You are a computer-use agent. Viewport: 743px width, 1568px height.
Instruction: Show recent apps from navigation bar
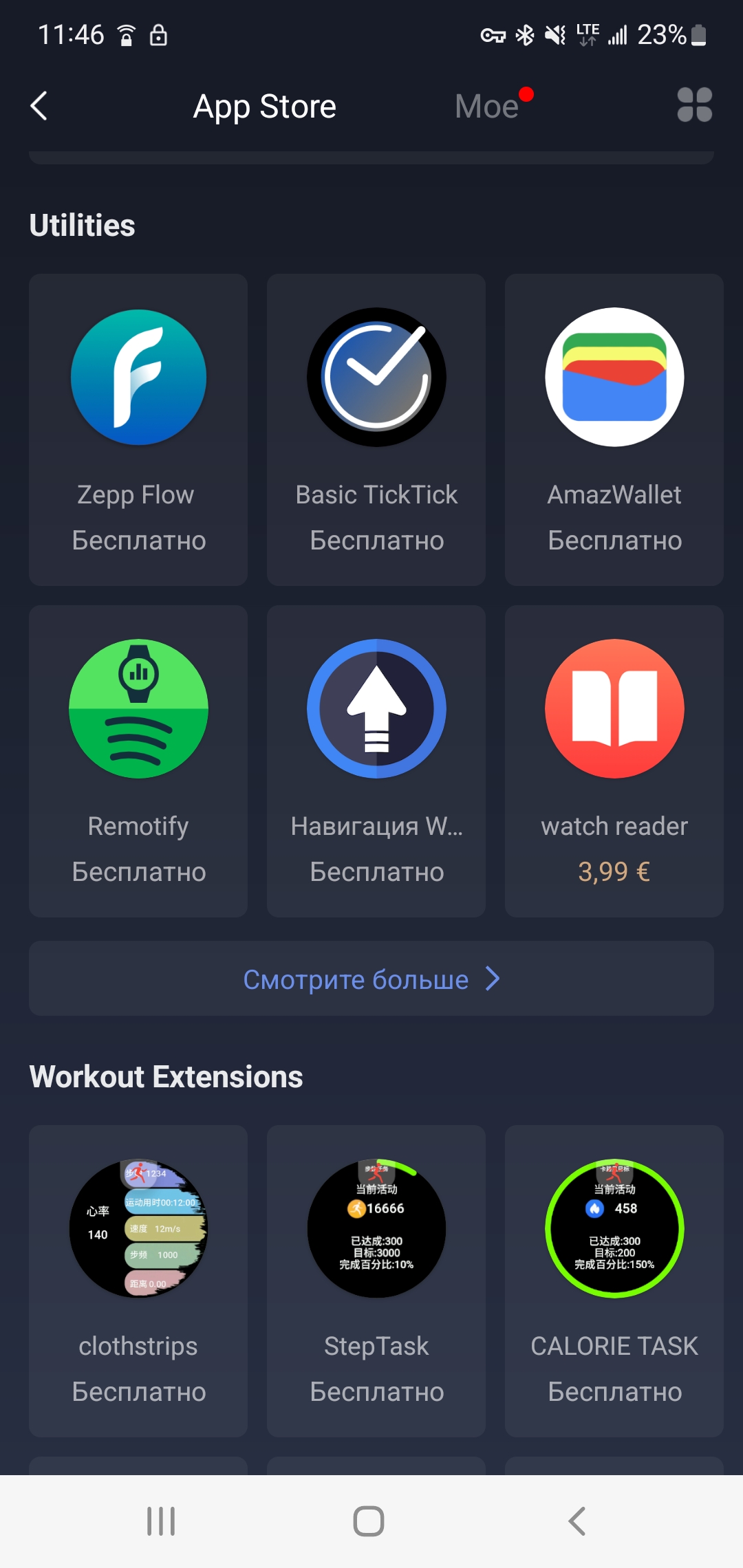tap(161, 1521)
